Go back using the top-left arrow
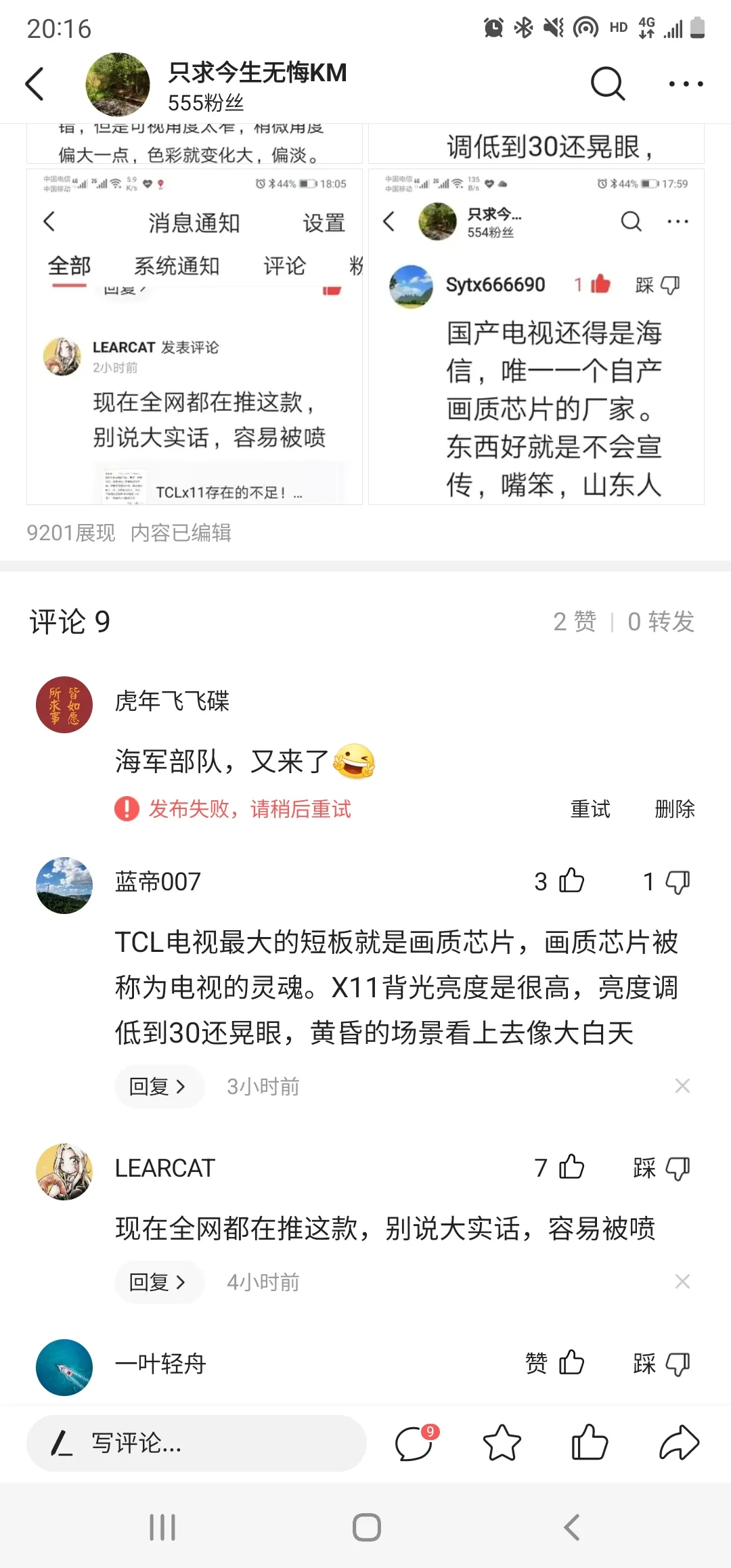The height and width of the screenshot is (1568, 731). [x=35, y=84]
